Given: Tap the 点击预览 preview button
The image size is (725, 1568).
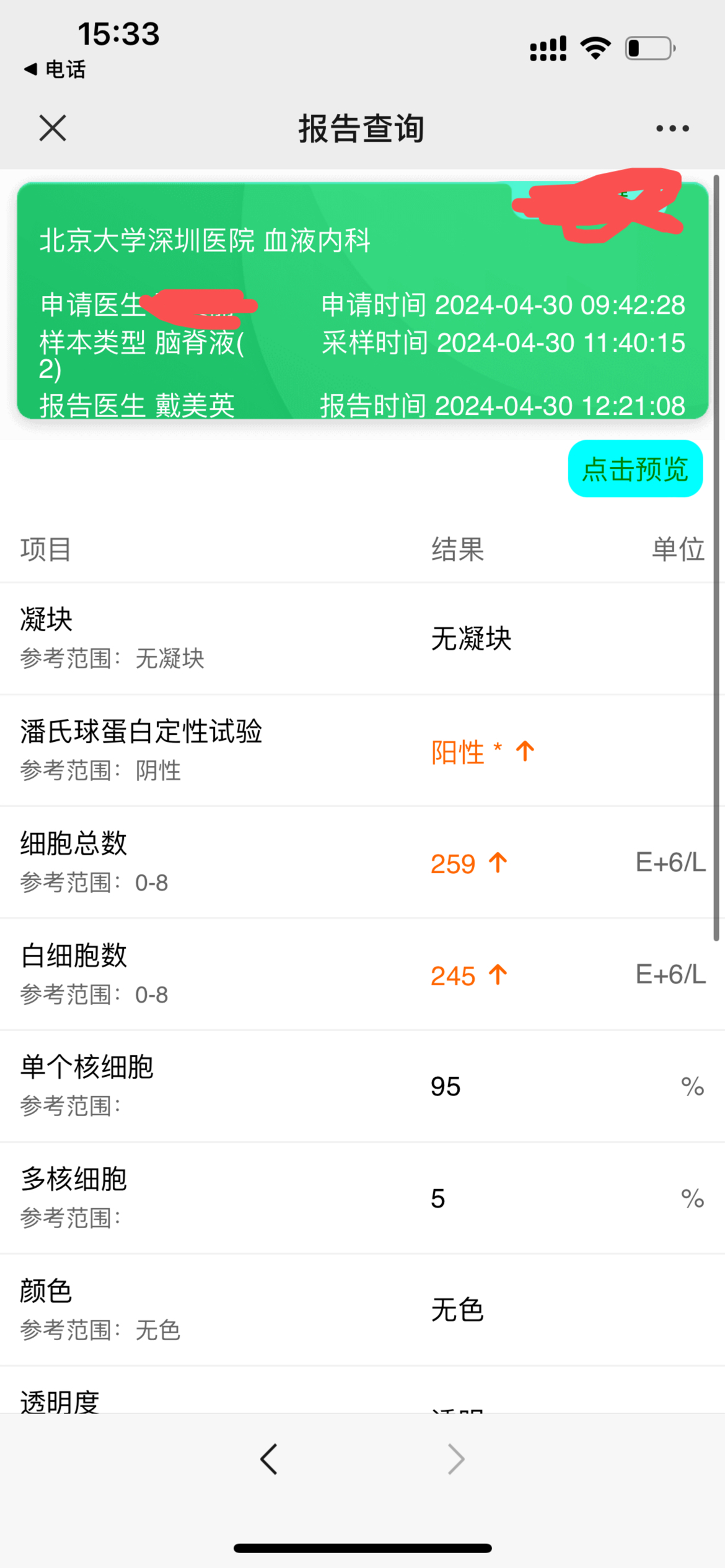Looking at the screenshot, I should click(635, 469).
